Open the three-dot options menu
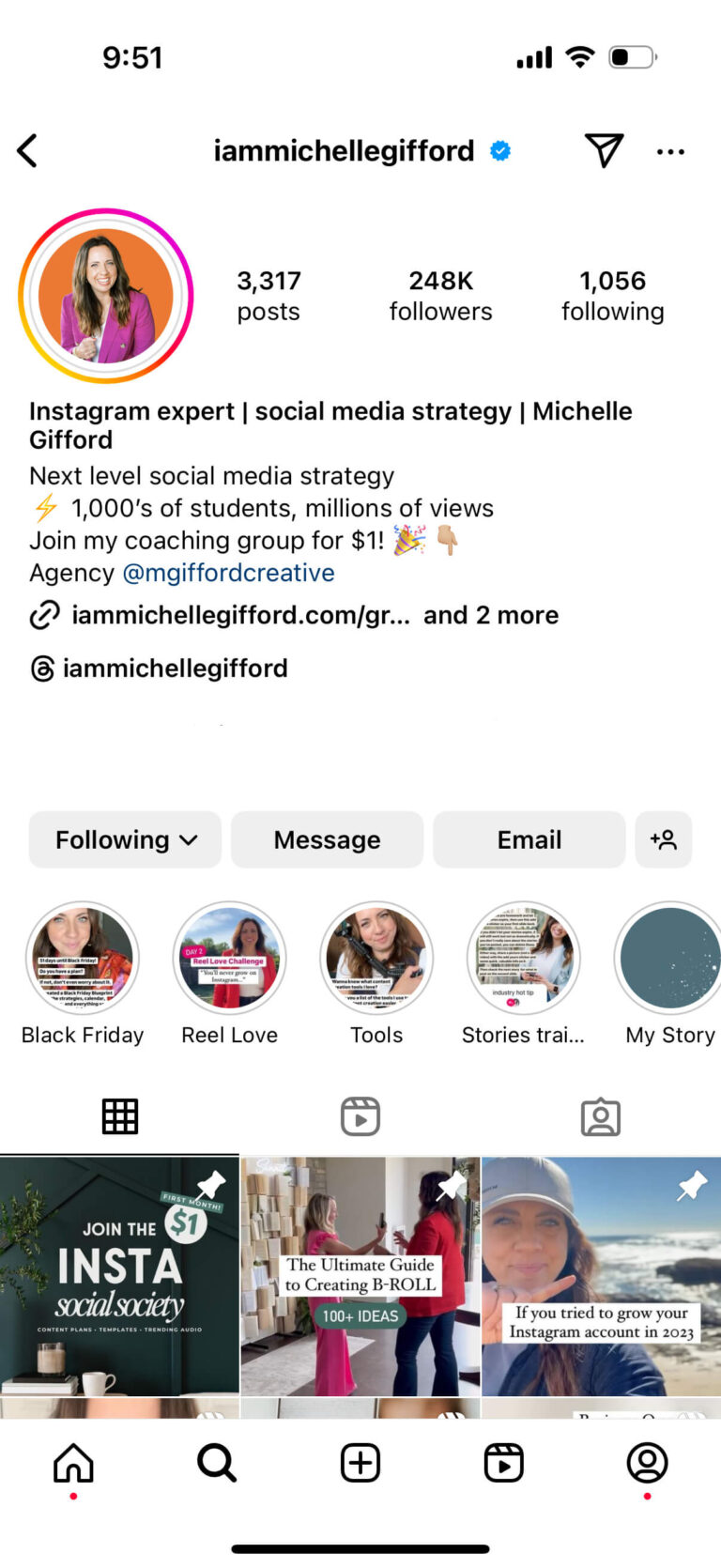 (x=671, y=151)
